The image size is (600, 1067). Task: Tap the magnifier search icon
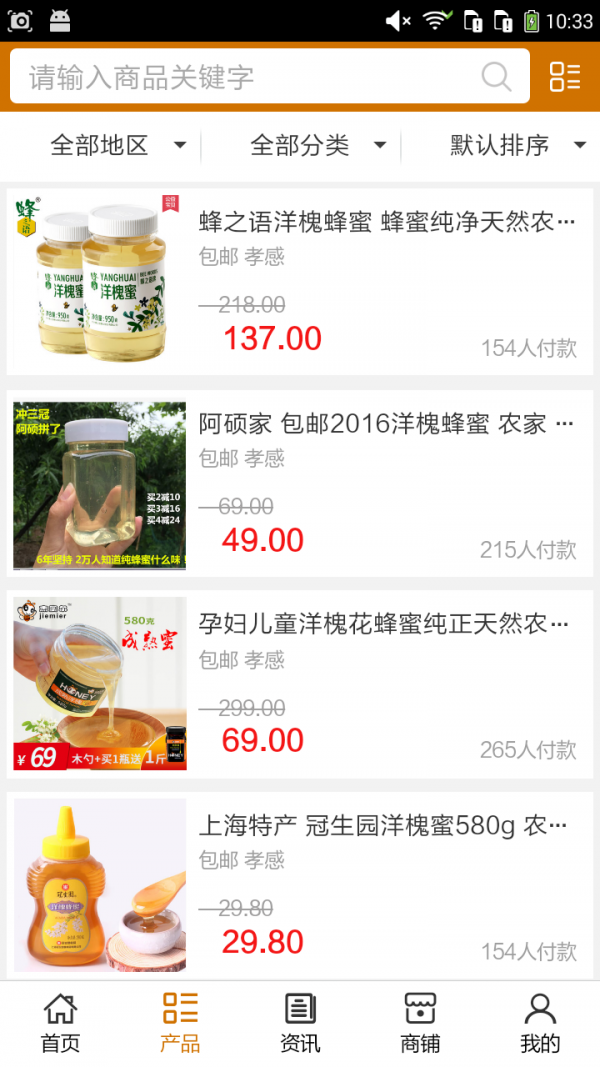[496, 77]
